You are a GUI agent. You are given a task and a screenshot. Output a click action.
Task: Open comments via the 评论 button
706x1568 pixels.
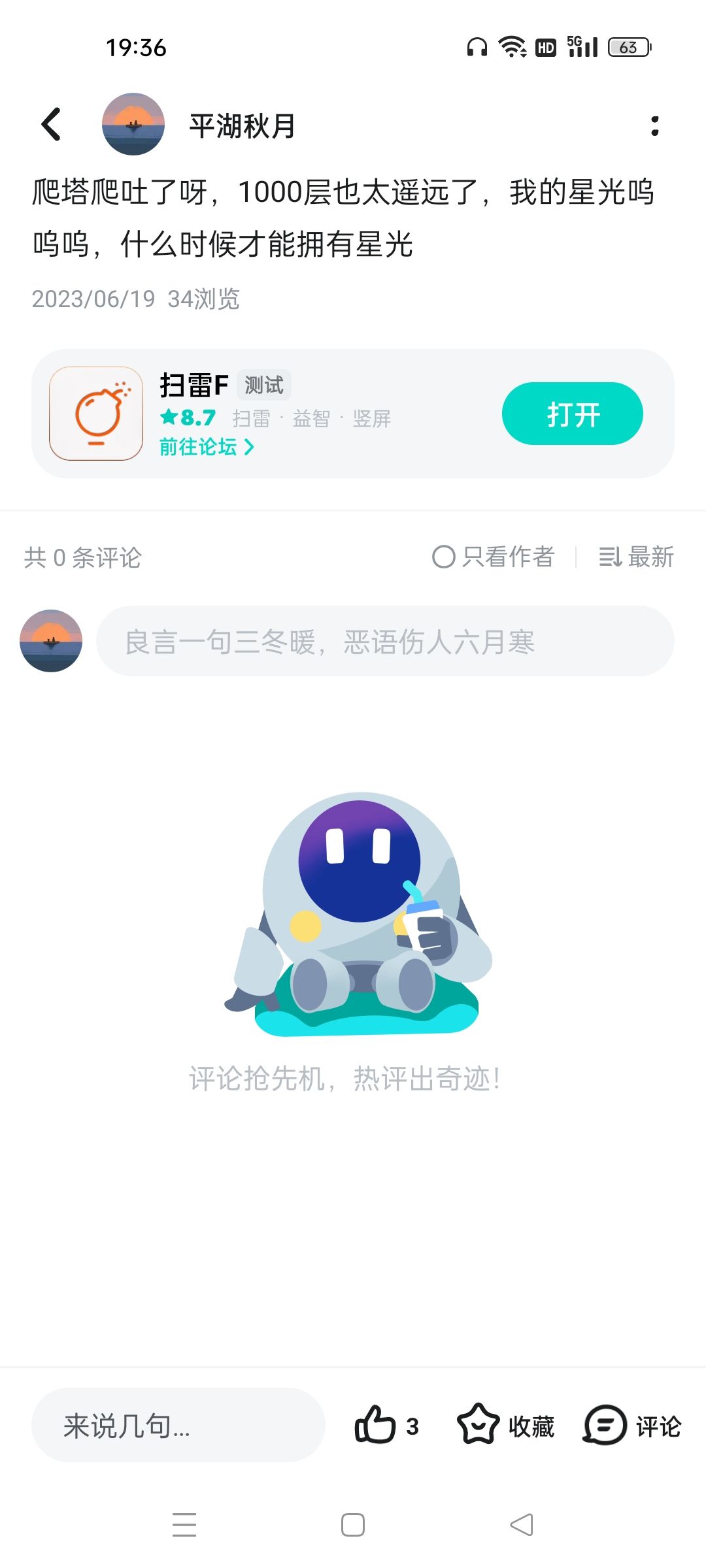point(632,1425)
